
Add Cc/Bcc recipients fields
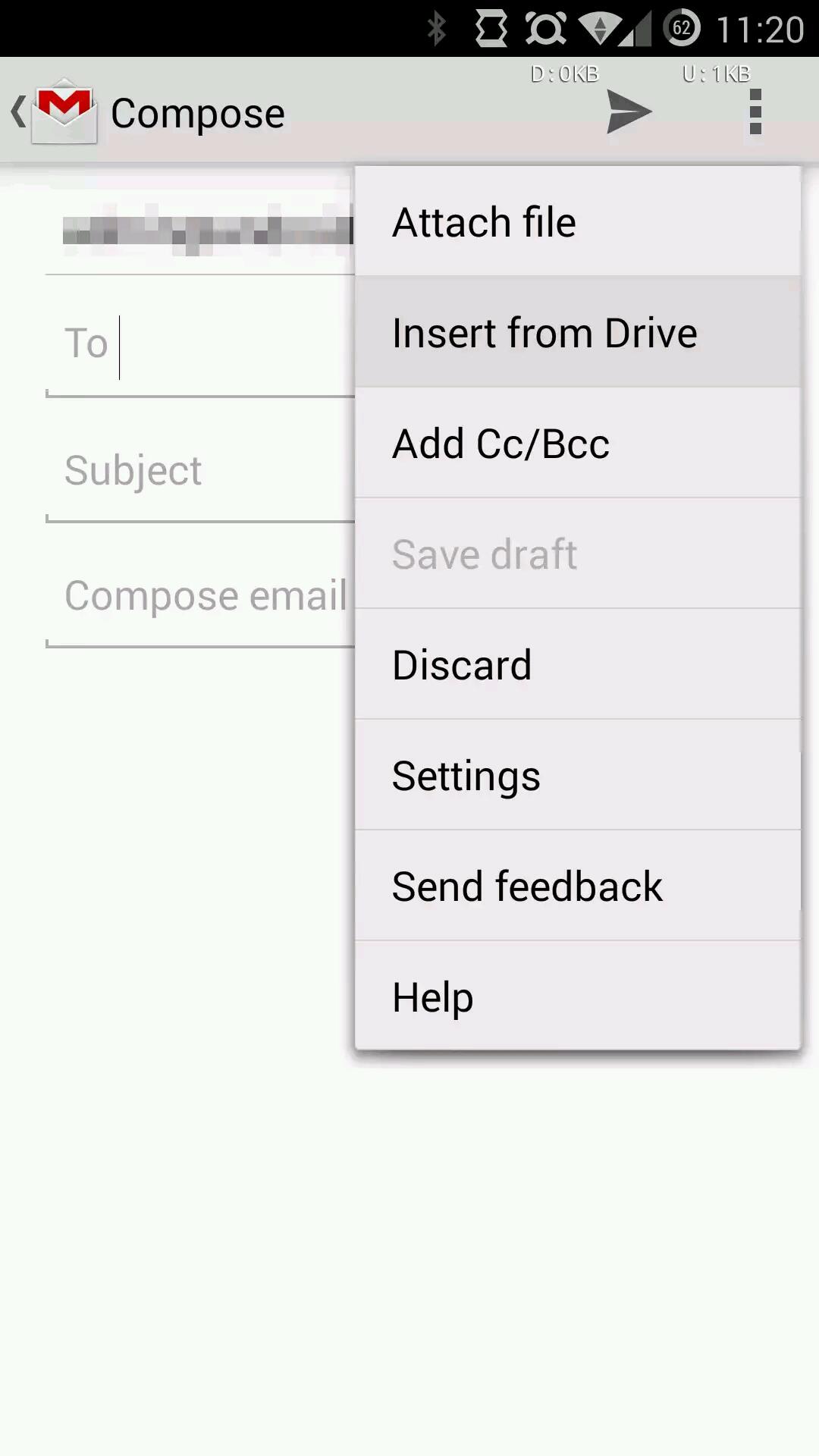tap(578, 443)
